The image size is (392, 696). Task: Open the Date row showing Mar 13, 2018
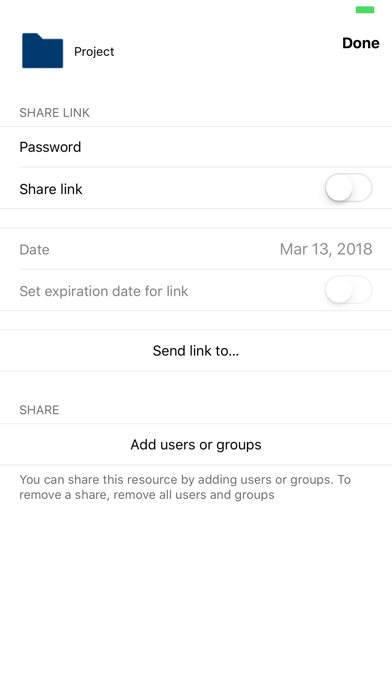(196, 249)
